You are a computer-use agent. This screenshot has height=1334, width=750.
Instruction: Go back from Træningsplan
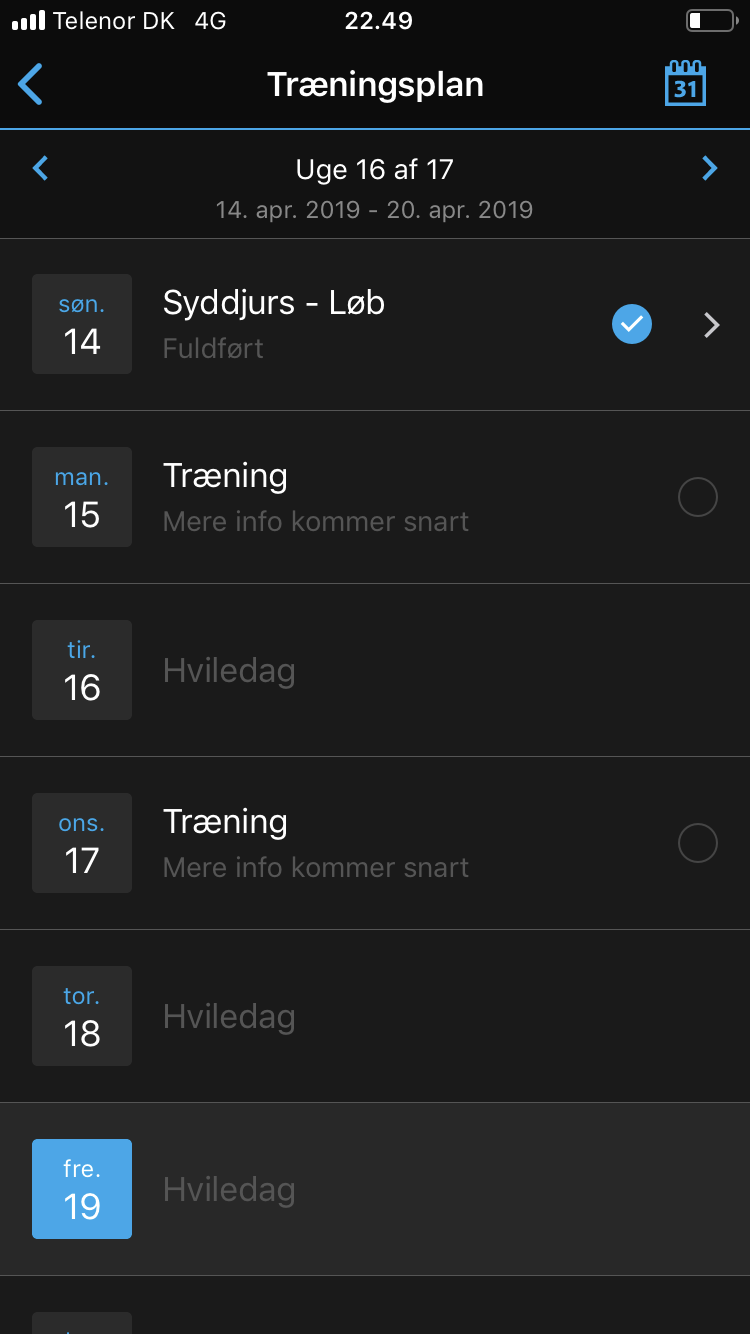[x=31, y=84]
